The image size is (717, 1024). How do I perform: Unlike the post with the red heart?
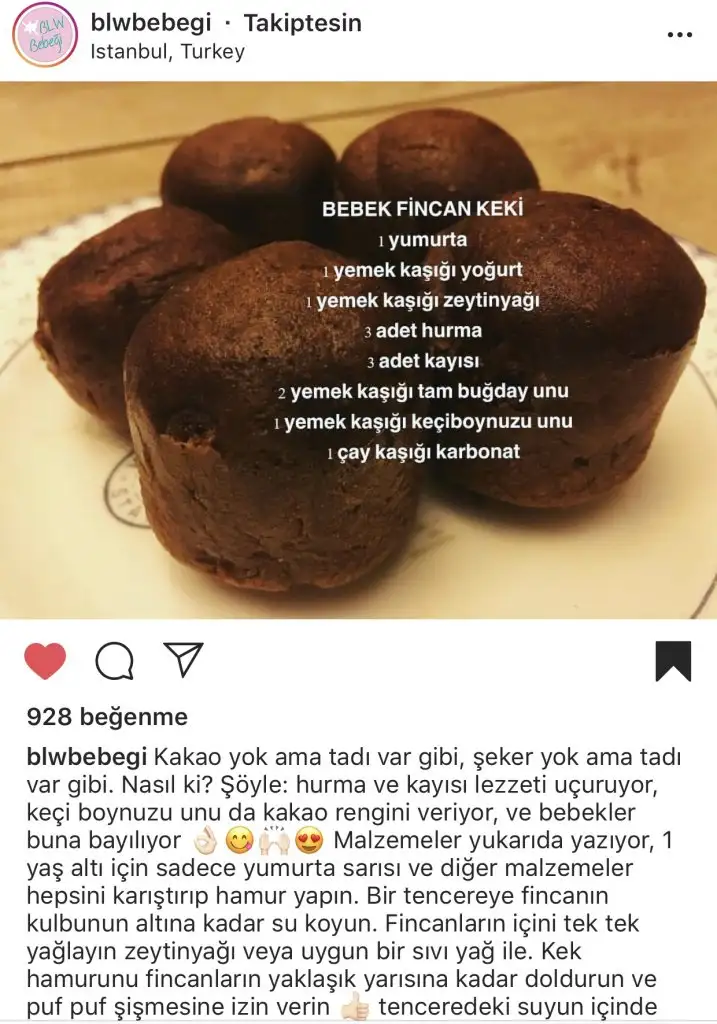[45, 661]
